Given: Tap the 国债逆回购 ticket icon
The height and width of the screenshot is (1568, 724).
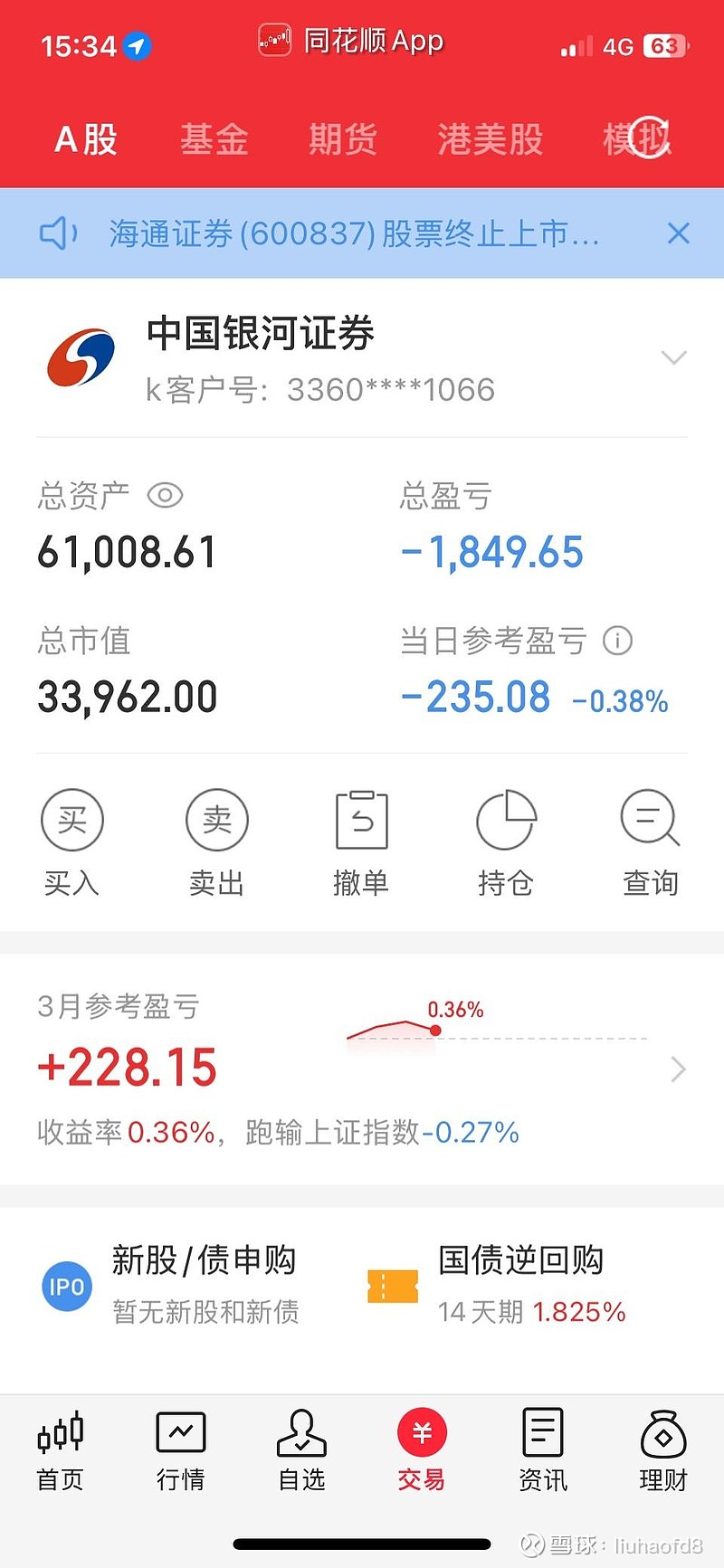Looking at the screenshot, I should point(392,1286).
